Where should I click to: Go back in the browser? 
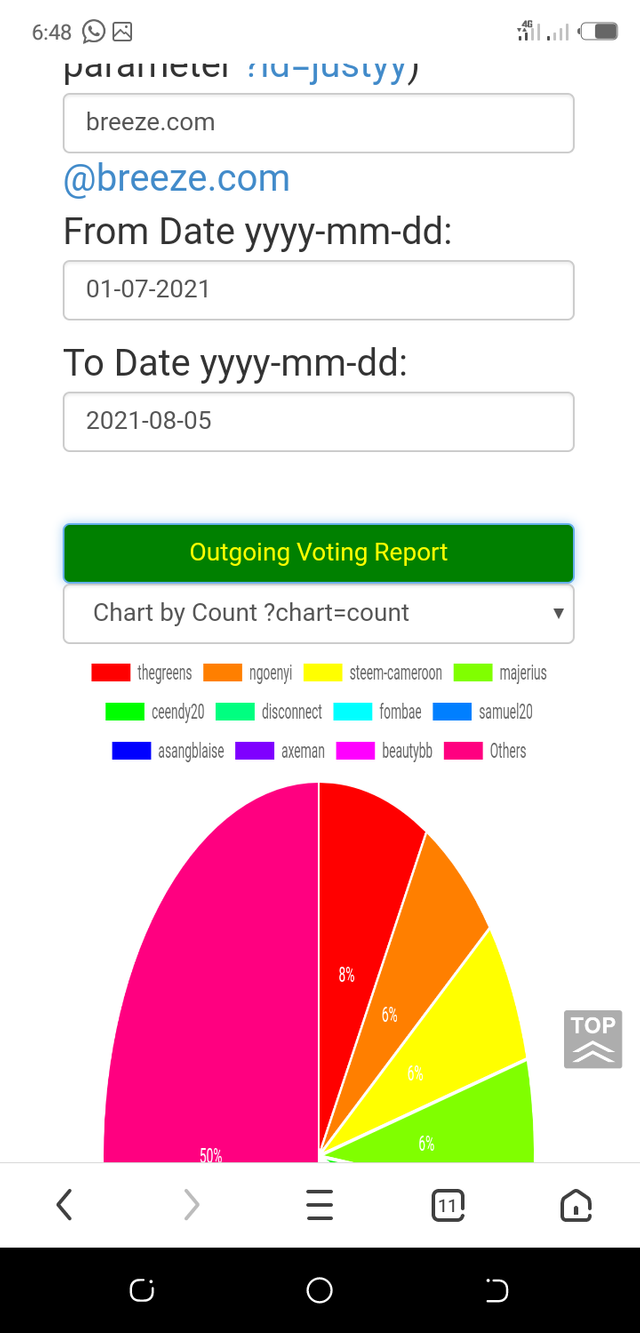(x=64, y=1205)
